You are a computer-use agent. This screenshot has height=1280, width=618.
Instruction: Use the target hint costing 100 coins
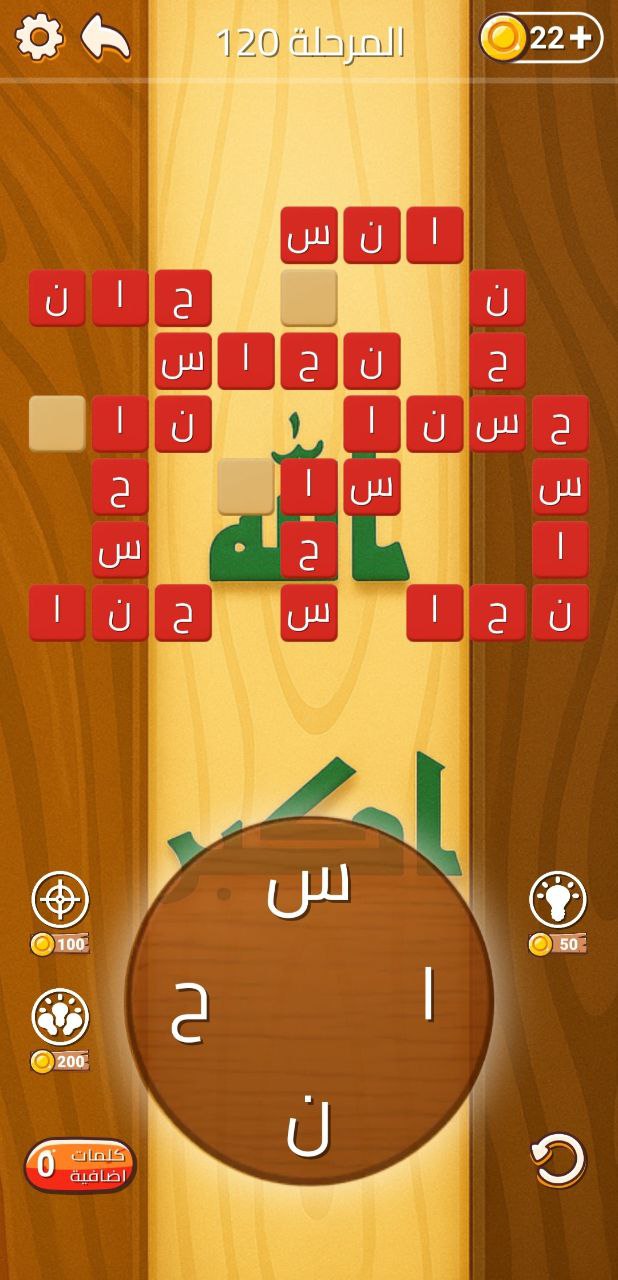click(x=60, y=900)
